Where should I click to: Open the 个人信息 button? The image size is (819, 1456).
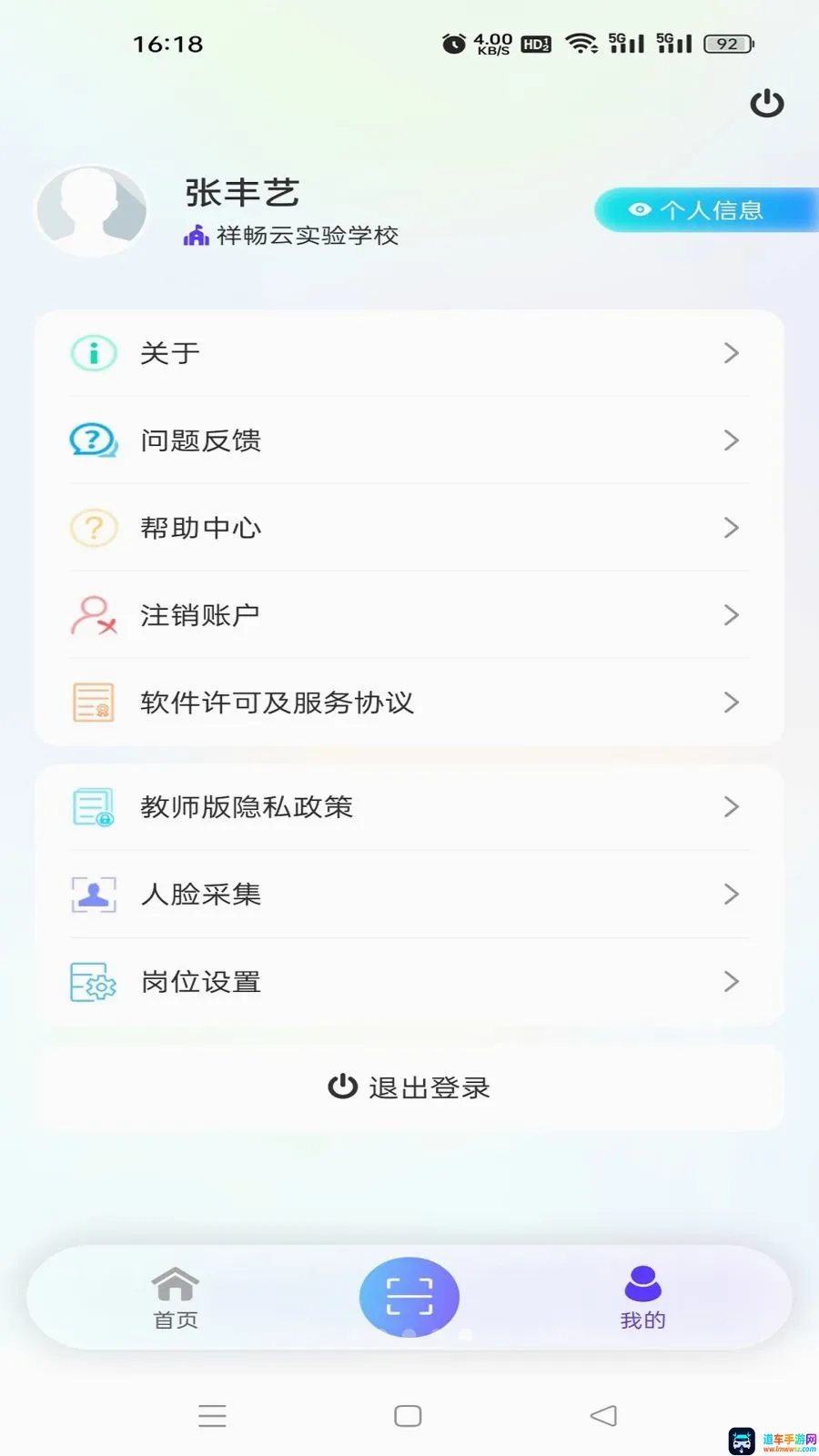point(706,210)
